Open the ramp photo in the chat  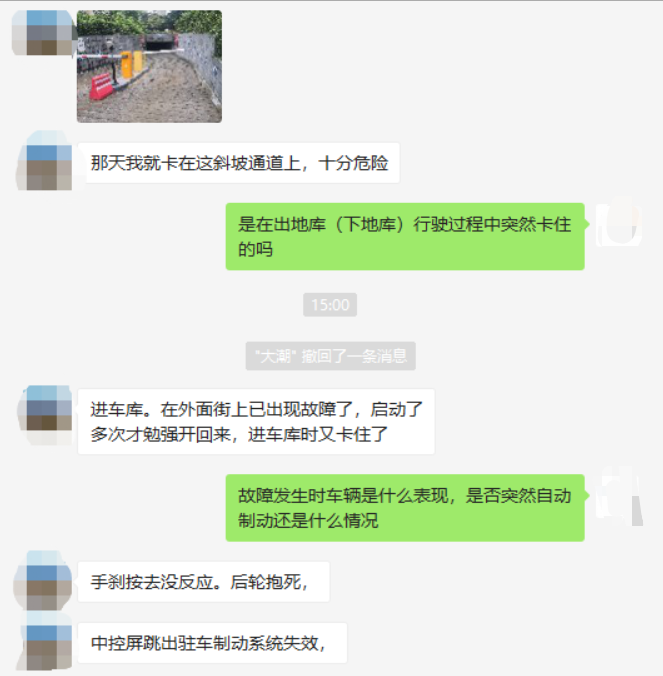pyautogui.click(x=149, y=66)
